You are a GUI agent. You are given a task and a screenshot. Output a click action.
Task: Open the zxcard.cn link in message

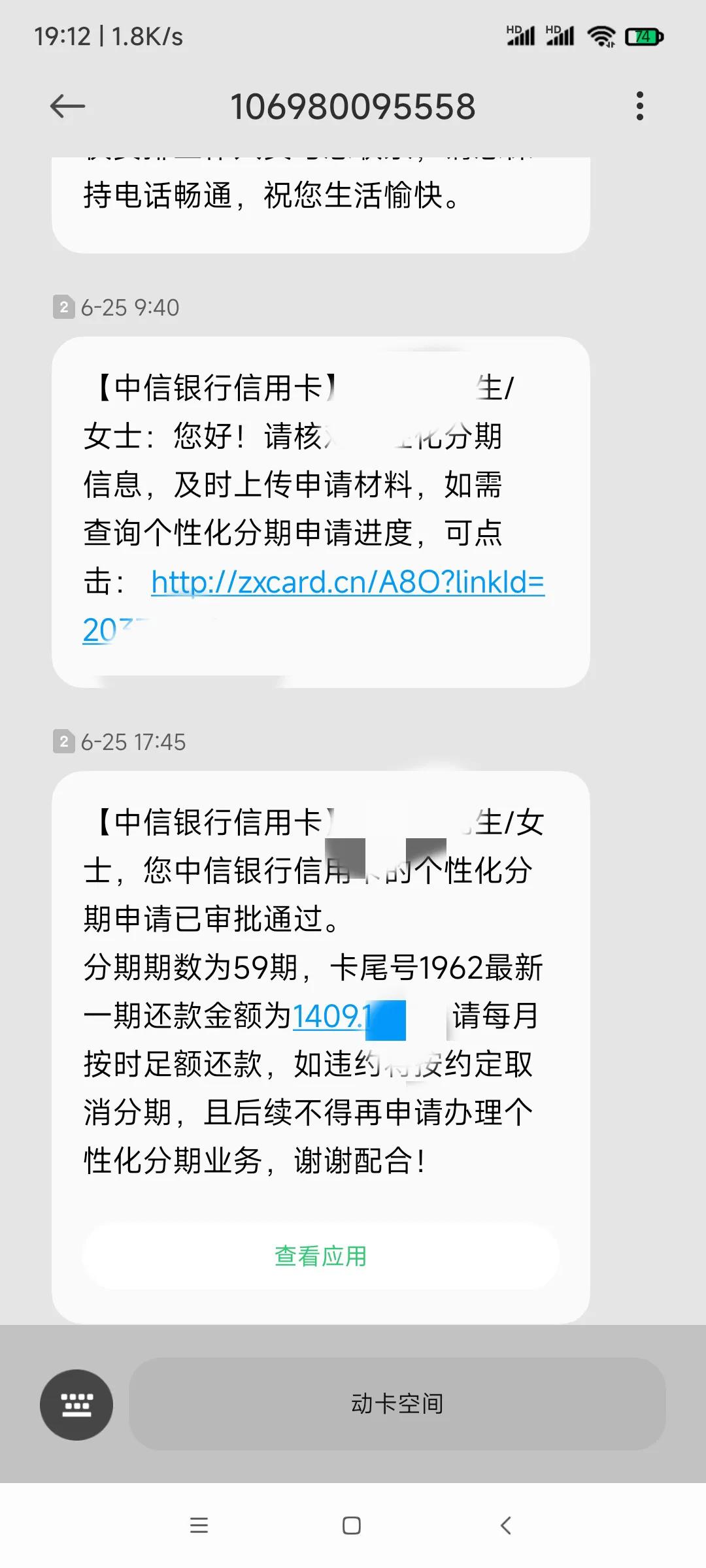[347, 582]
